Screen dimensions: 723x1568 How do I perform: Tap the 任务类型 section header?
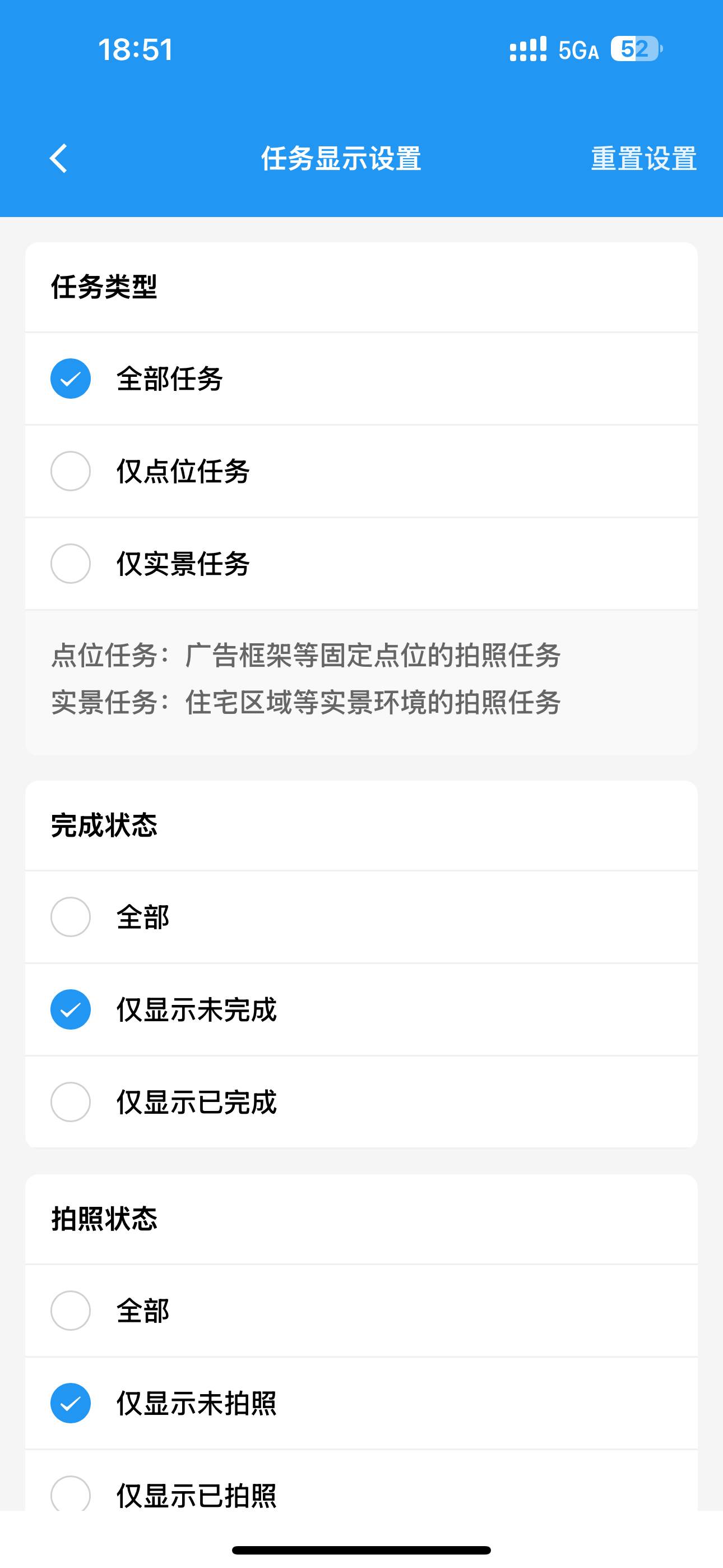(104, 288)
